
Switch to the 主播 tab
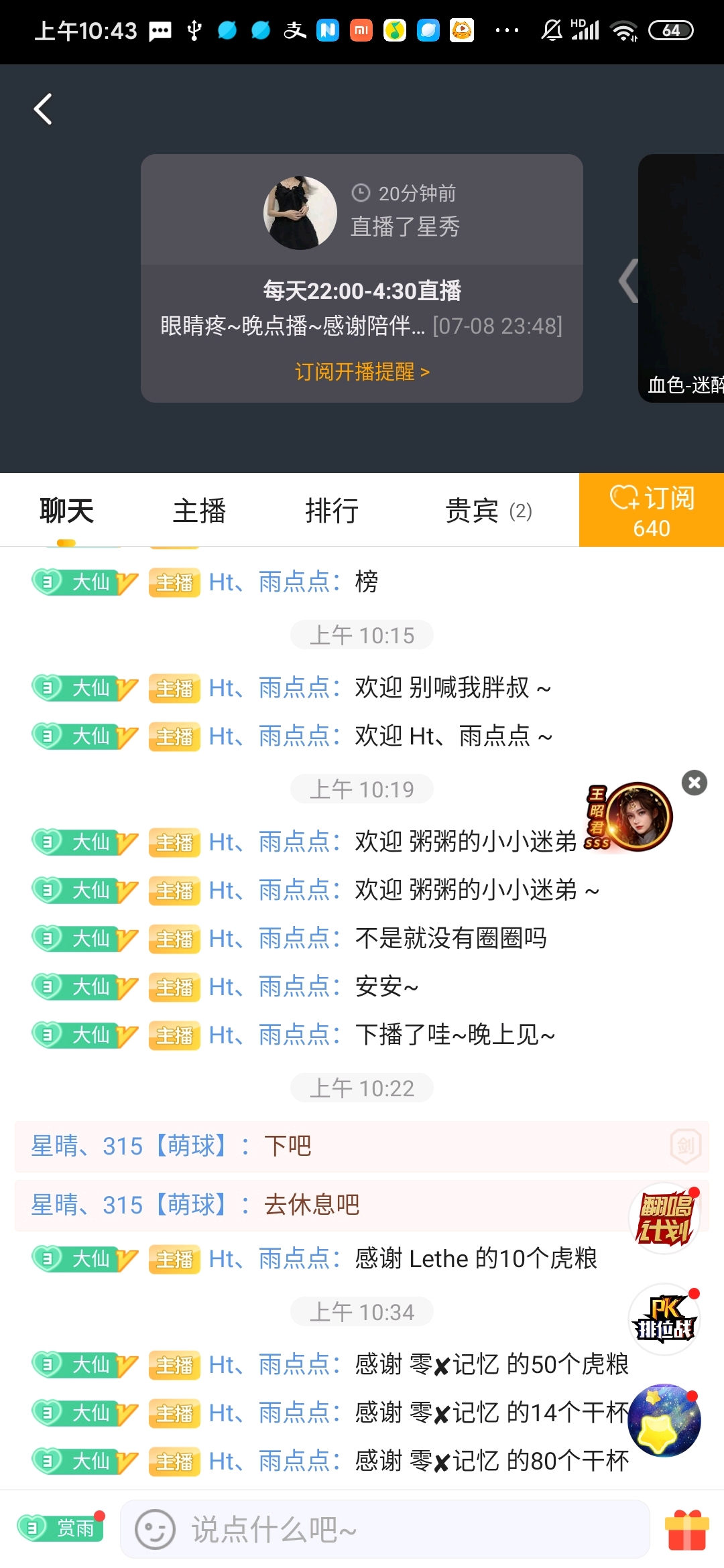pos(199,511)
